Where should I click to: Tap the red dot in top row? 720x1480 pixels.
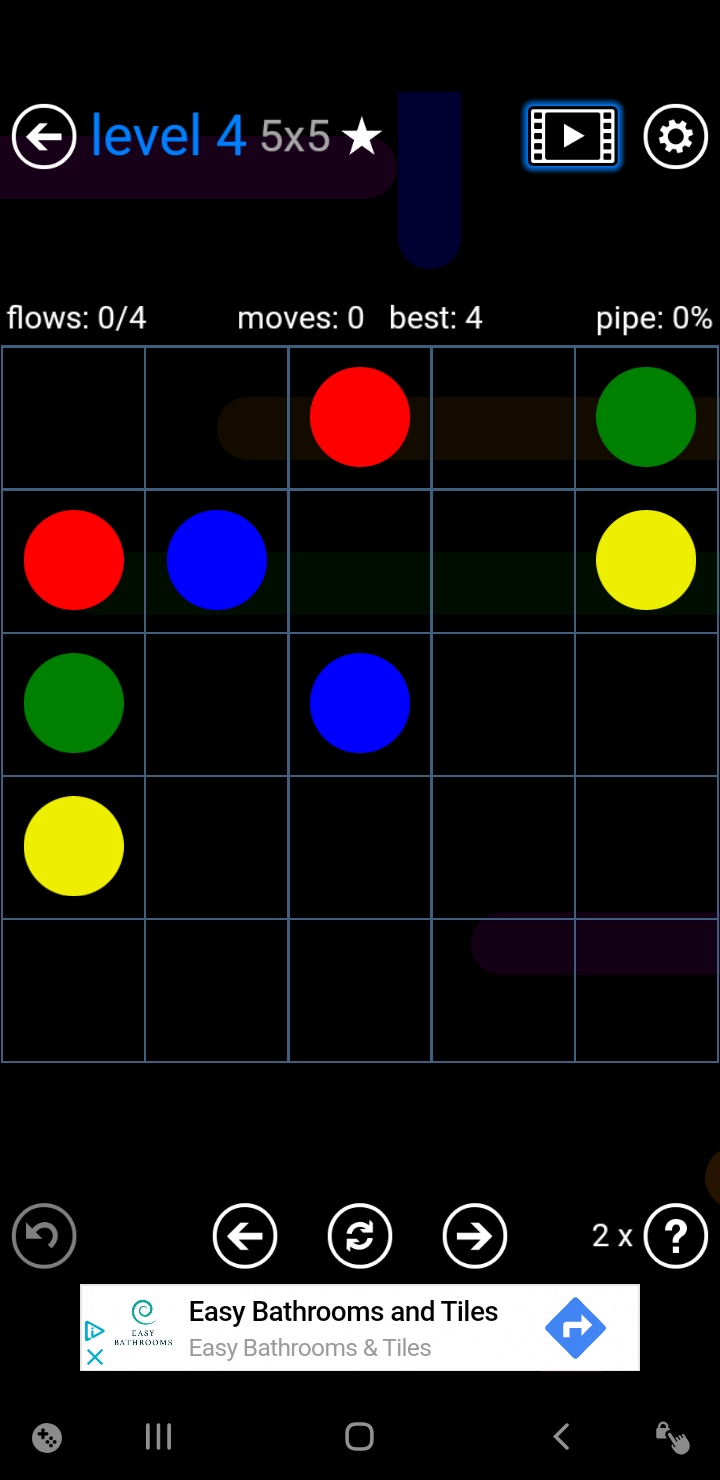coord(360,417)
